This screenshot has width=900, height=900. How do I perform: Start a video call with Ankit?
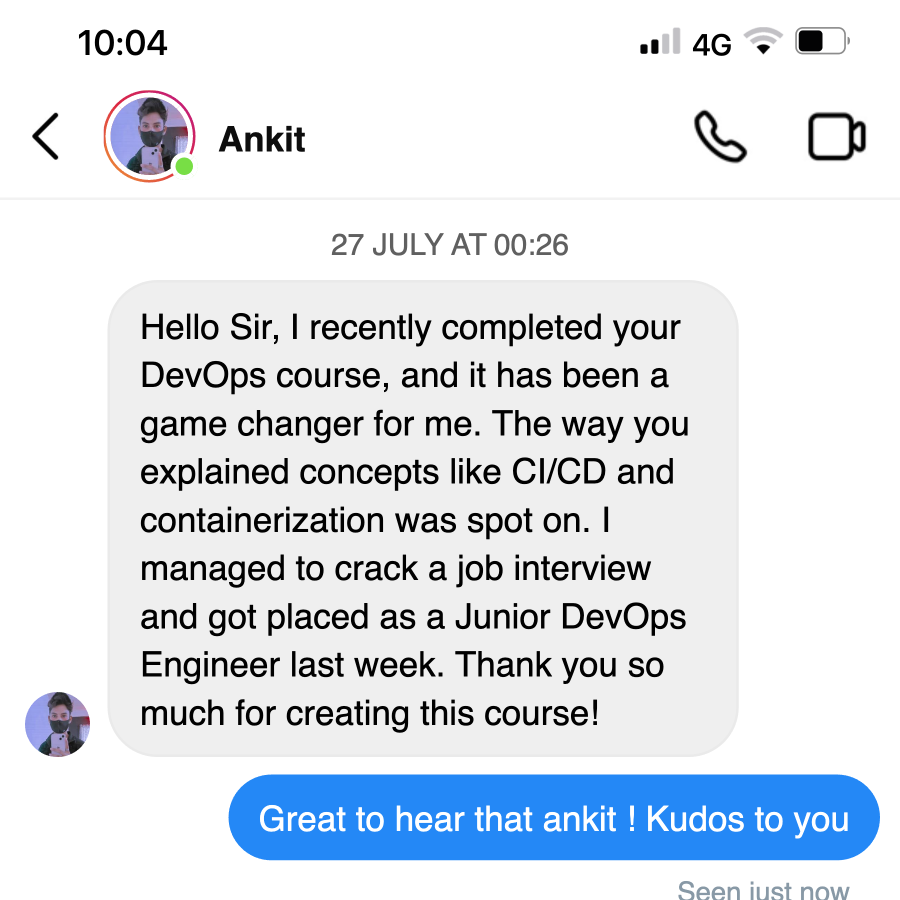pos(836,137)
